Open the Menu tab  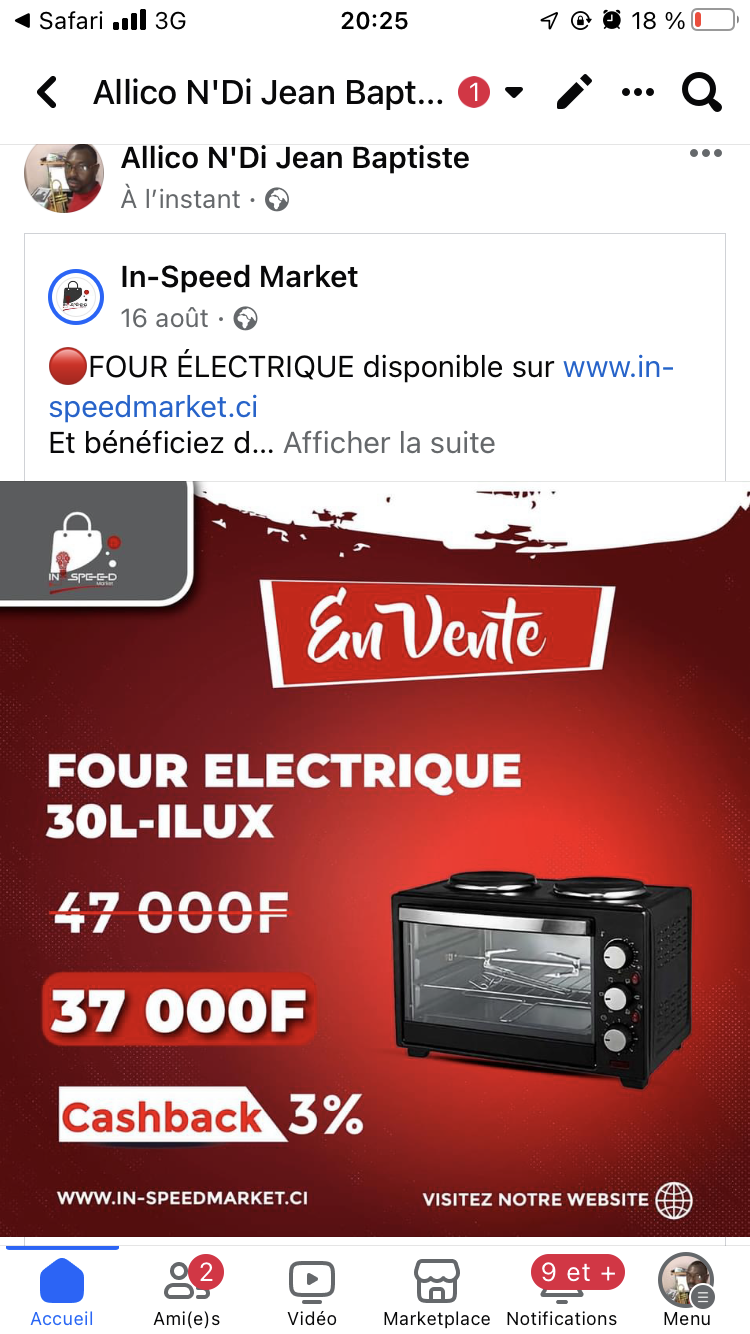pyautogui.click(x=687, y=1291)
